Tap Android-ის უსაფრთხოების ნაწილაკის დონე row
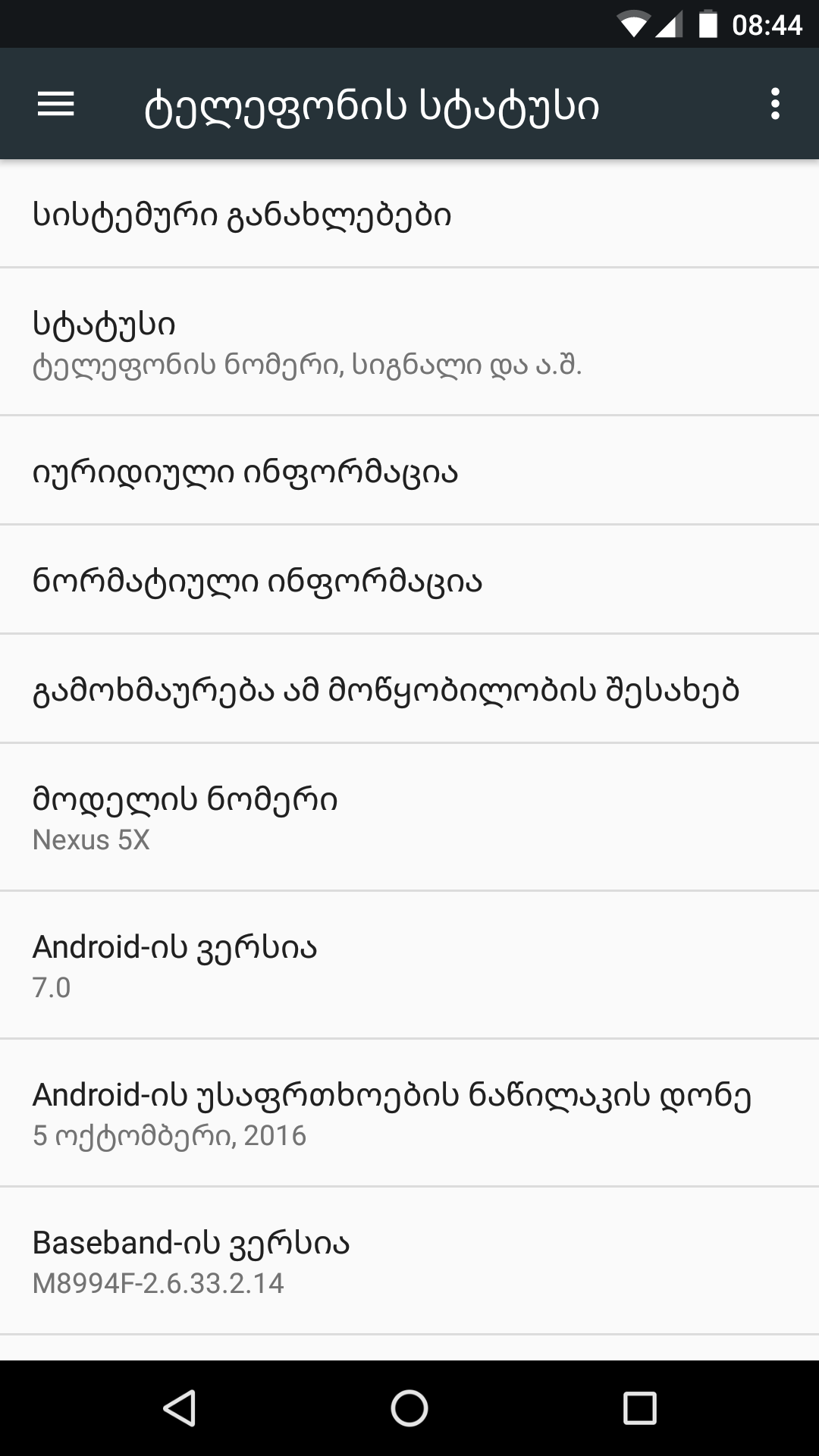 [409, 1113]
